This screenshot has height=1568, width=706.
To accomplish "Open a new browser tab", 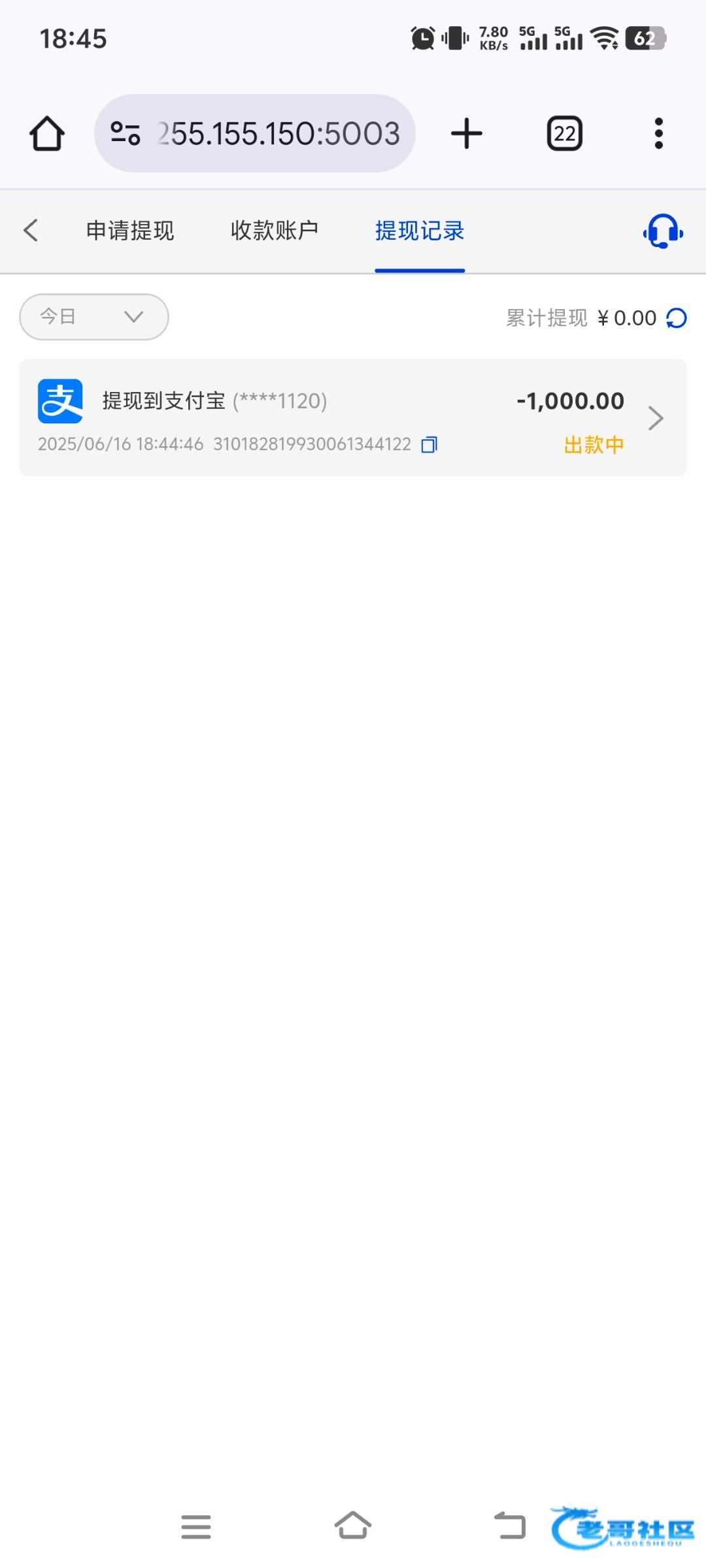I will pos(467,133).
